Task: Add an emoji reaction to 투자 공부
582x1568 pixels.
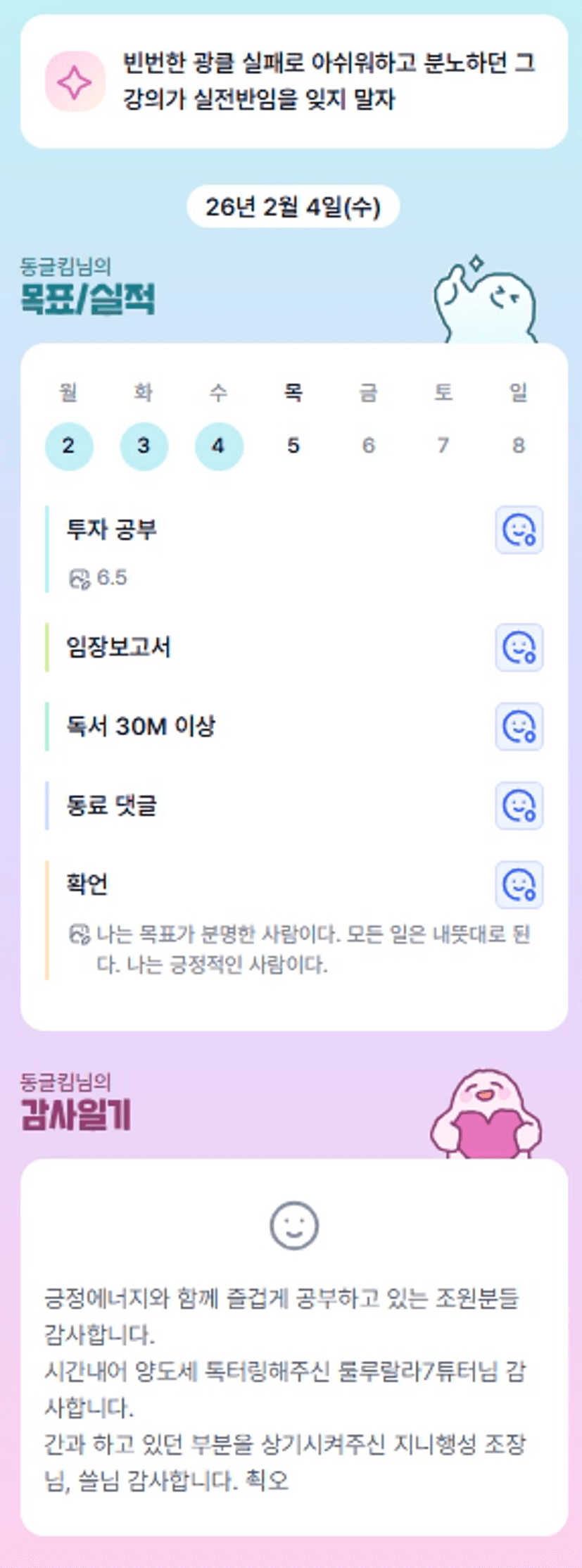Action: [x=519, y=529]
